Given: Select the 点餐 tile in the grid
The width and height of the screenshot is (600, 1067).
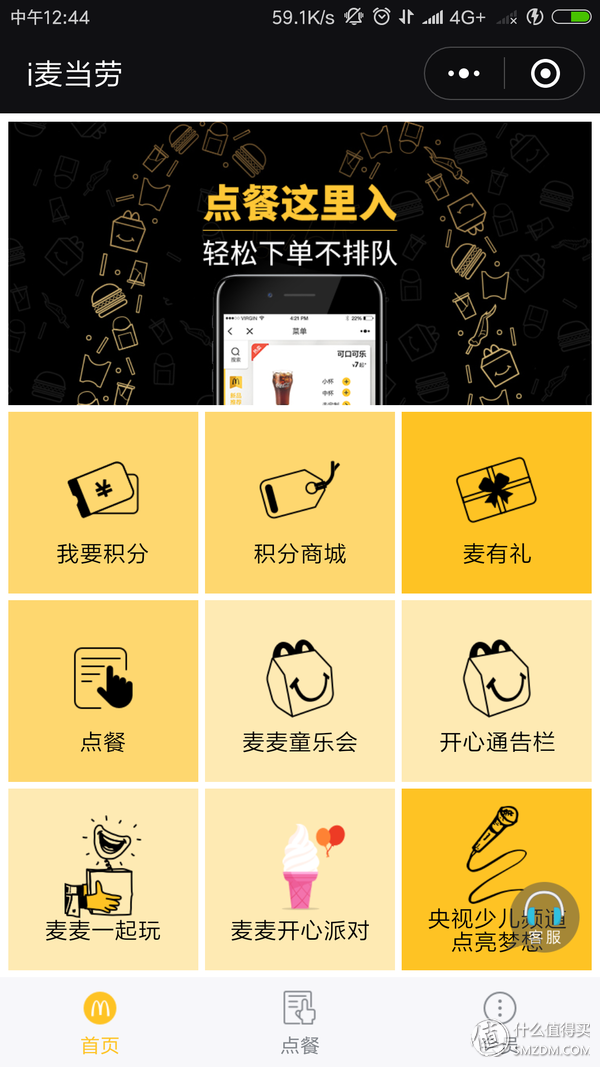Looking at the screenshot, I should pos(103,691).
